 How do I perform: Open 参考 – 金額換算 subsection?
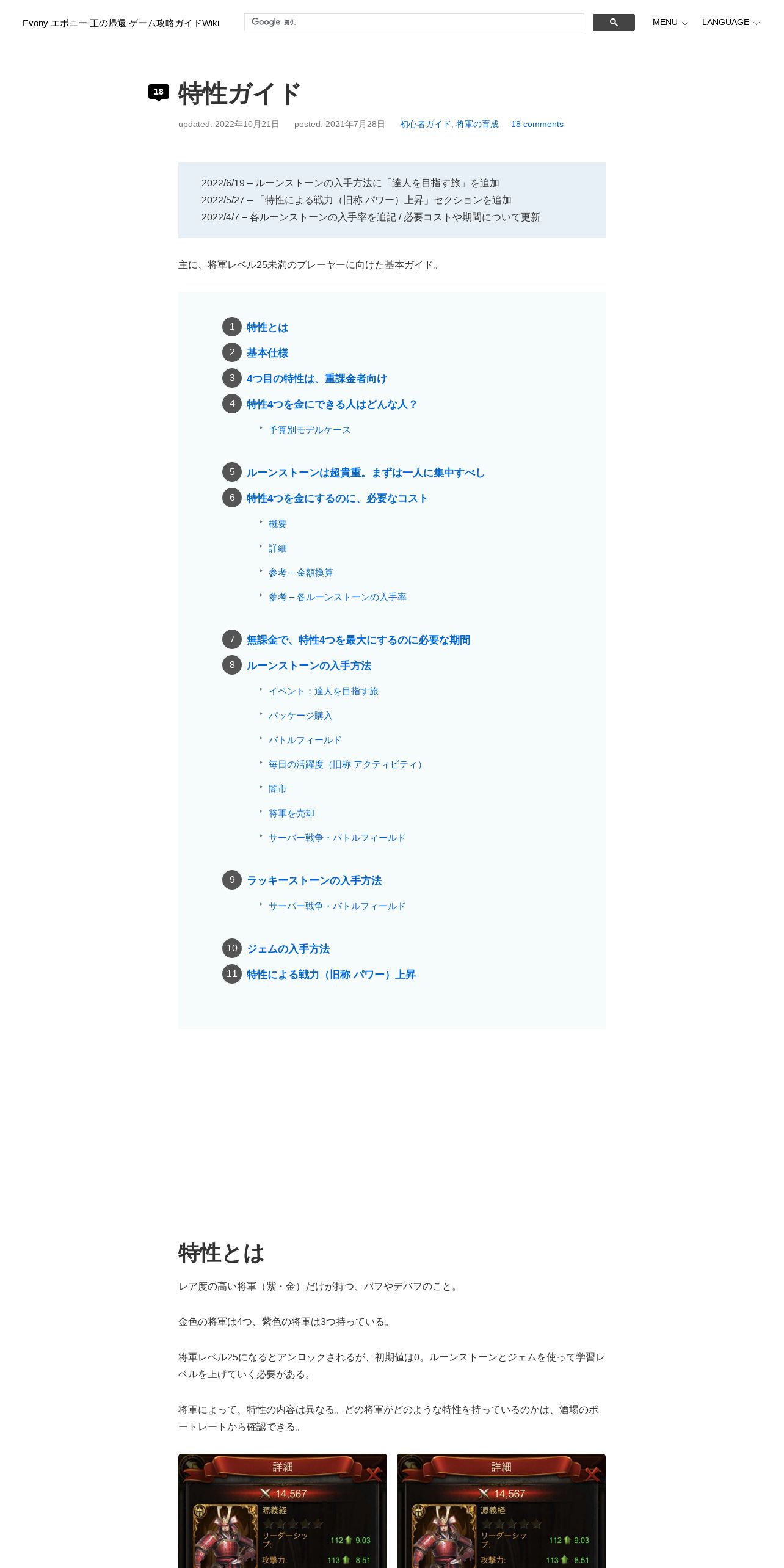[300, 573]
